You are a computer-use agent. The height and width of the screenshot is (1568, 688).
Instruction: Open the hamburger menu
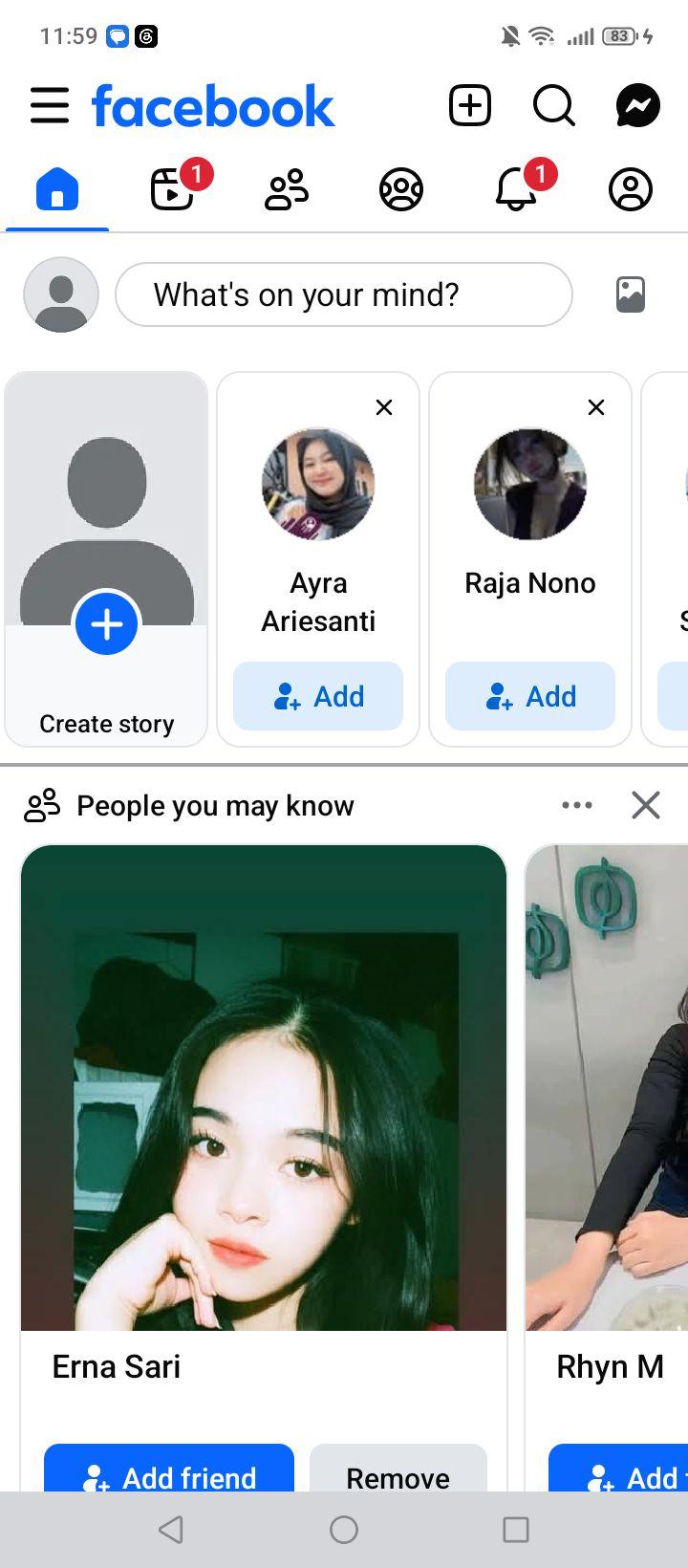pos(50,105)
